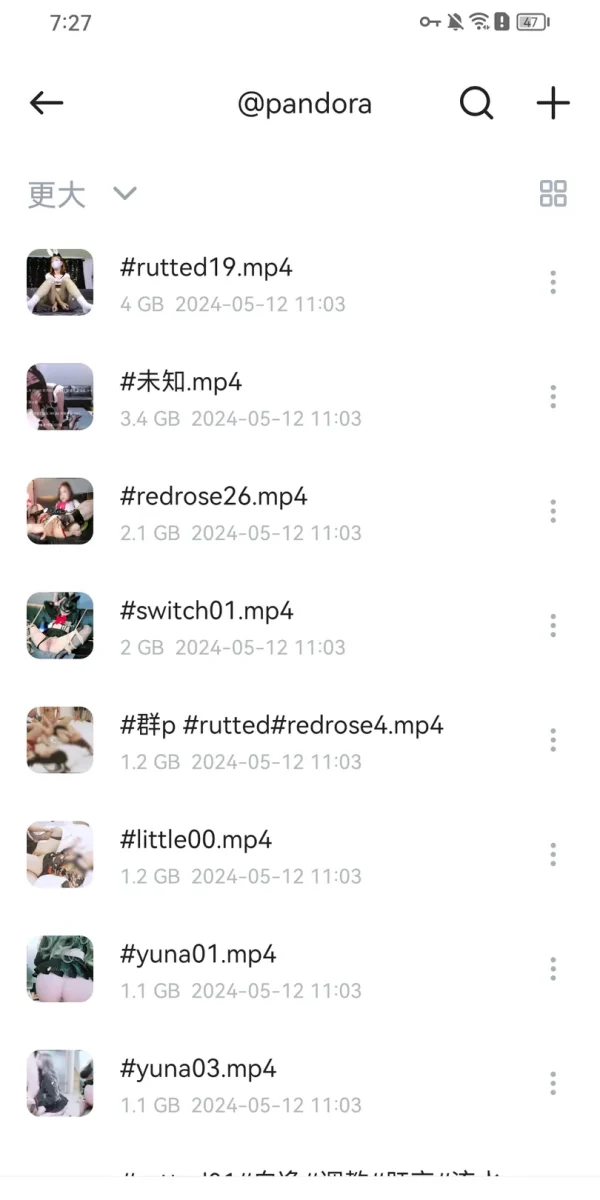Screen dimensions: 600x1200
Task: Open file #switch01.mp4
Action: coord(207,611)
